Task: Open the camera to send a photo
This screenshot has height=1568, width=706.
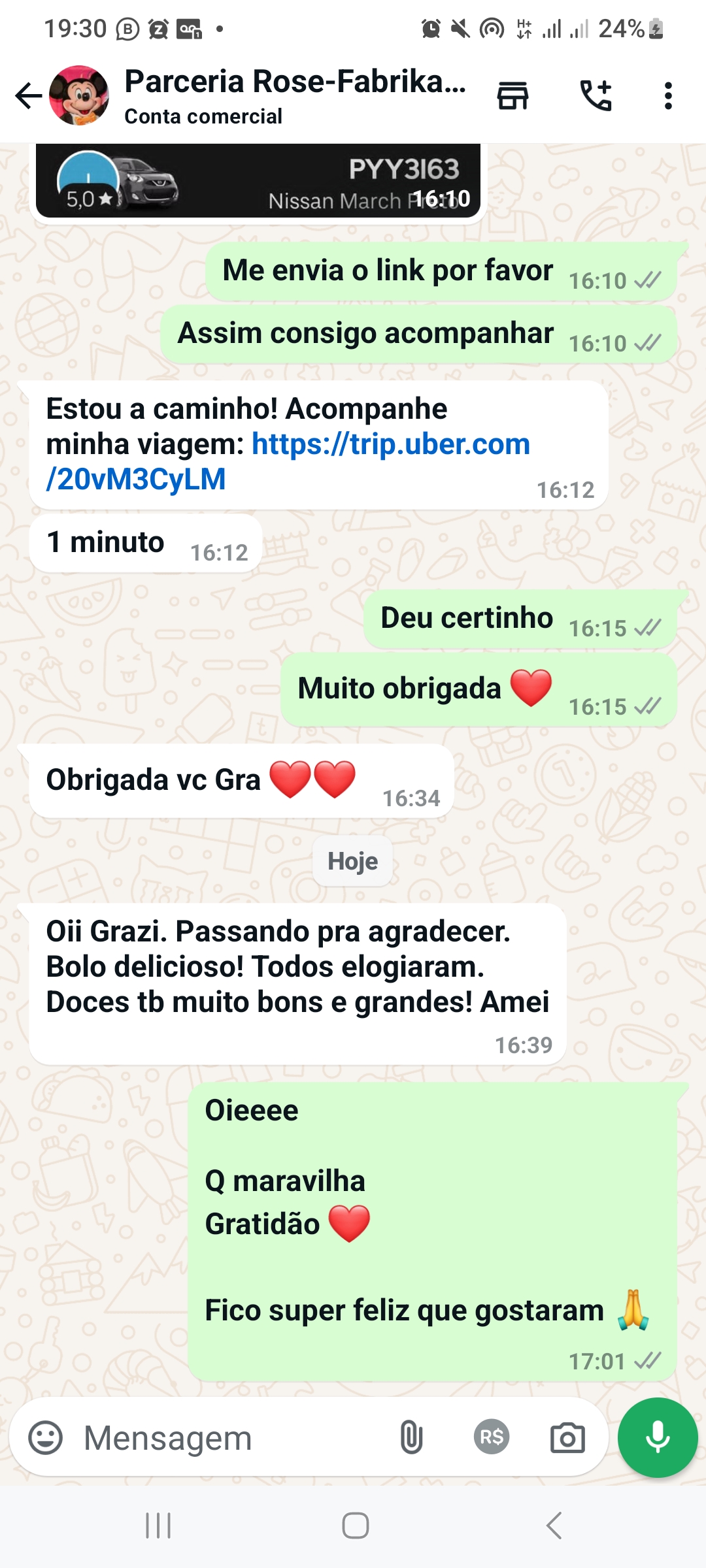Action: pos(568,1437)
